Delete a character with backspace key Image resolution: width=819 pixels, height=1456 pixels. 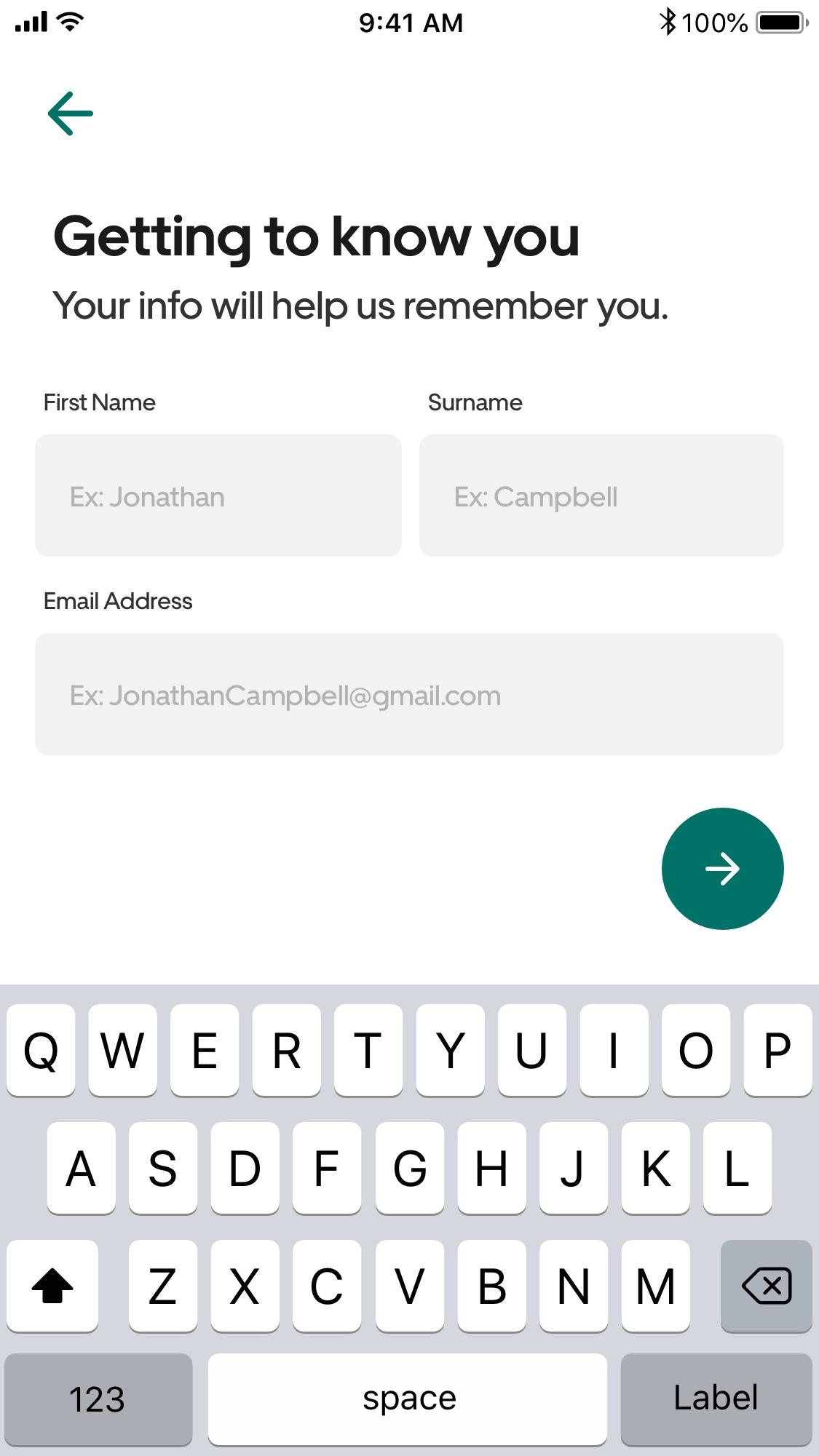click(766, 1286)
